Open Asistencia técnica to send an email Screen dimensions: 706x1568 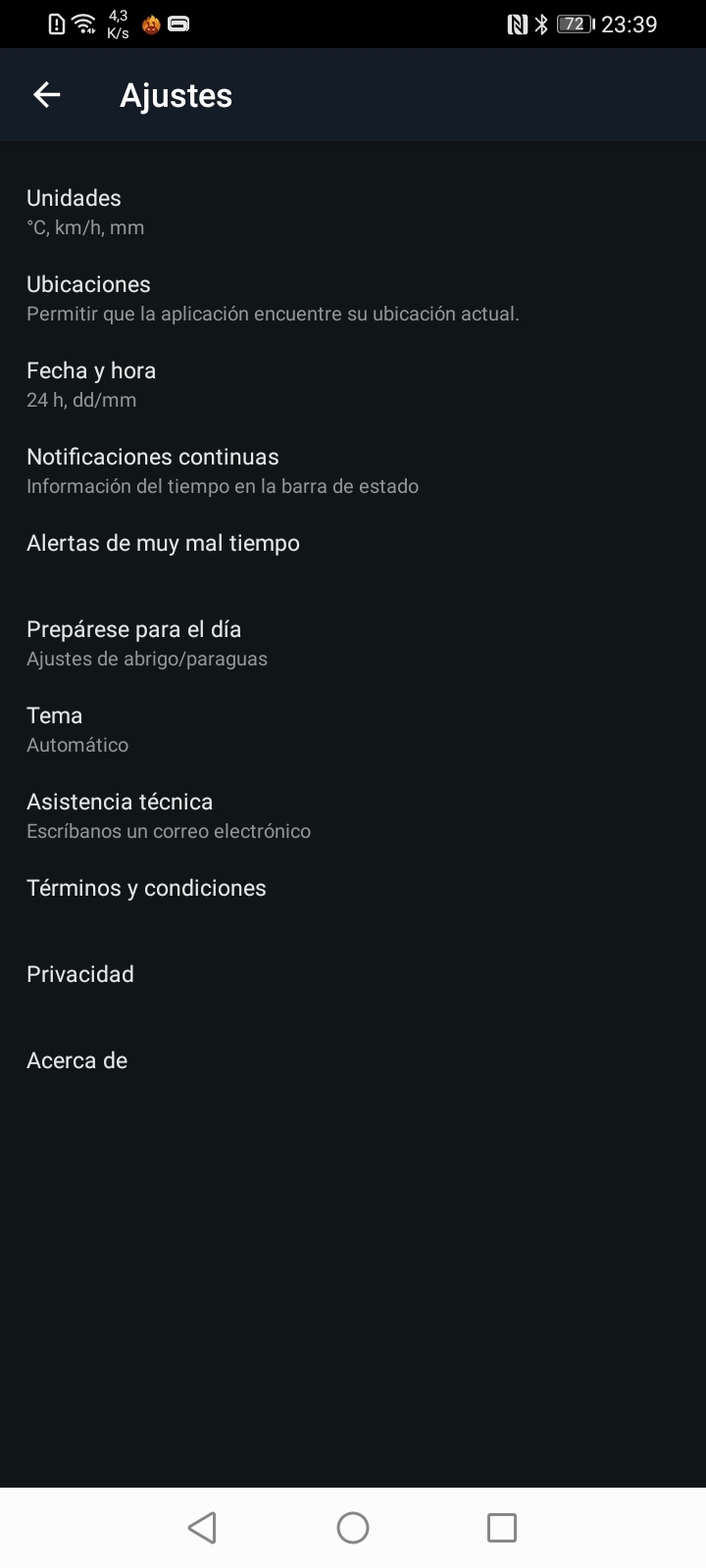[x=353, y=814]
